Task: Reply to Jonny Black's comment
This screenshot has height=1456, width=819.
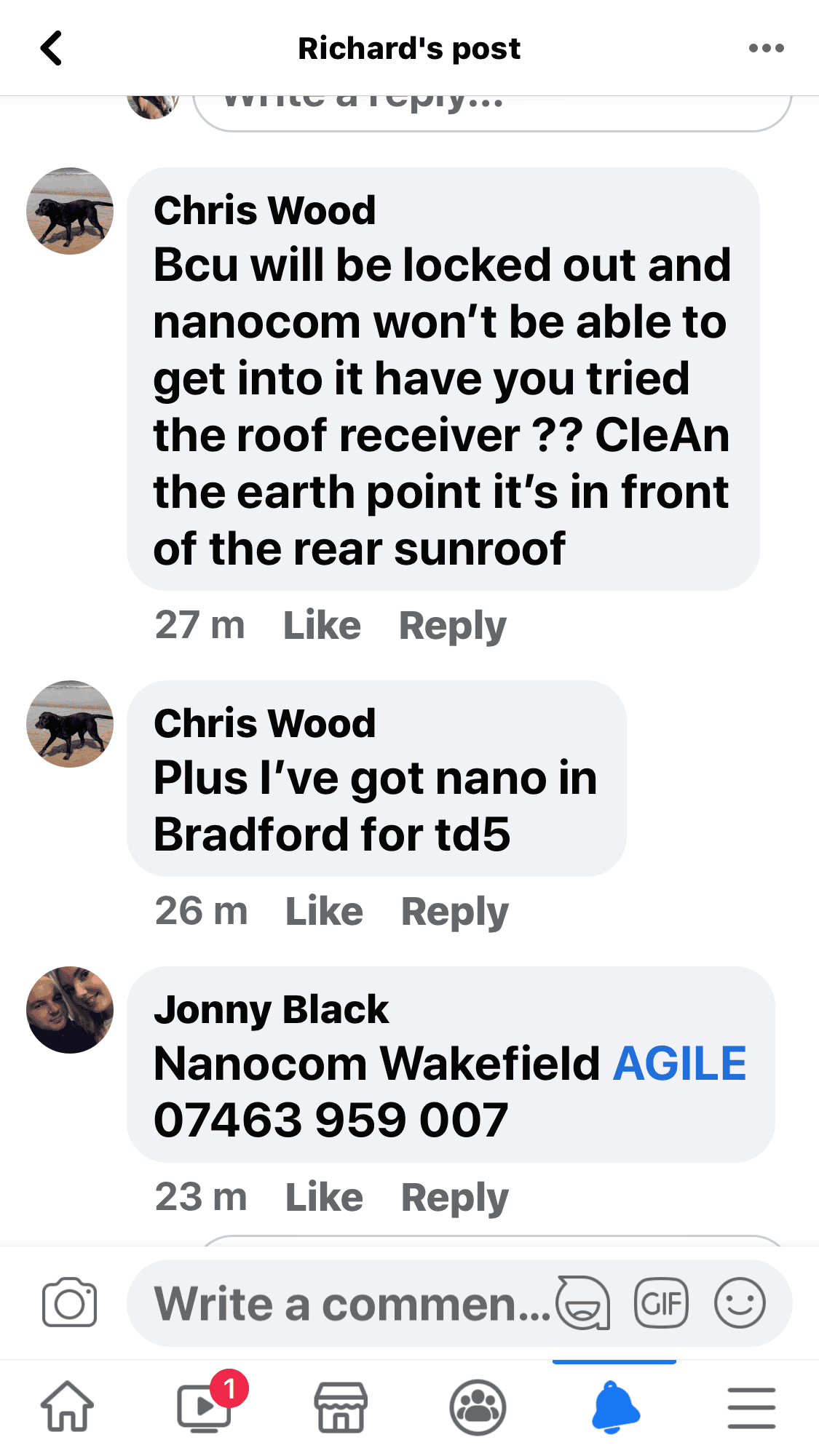Action: (x=454, y=1198)
